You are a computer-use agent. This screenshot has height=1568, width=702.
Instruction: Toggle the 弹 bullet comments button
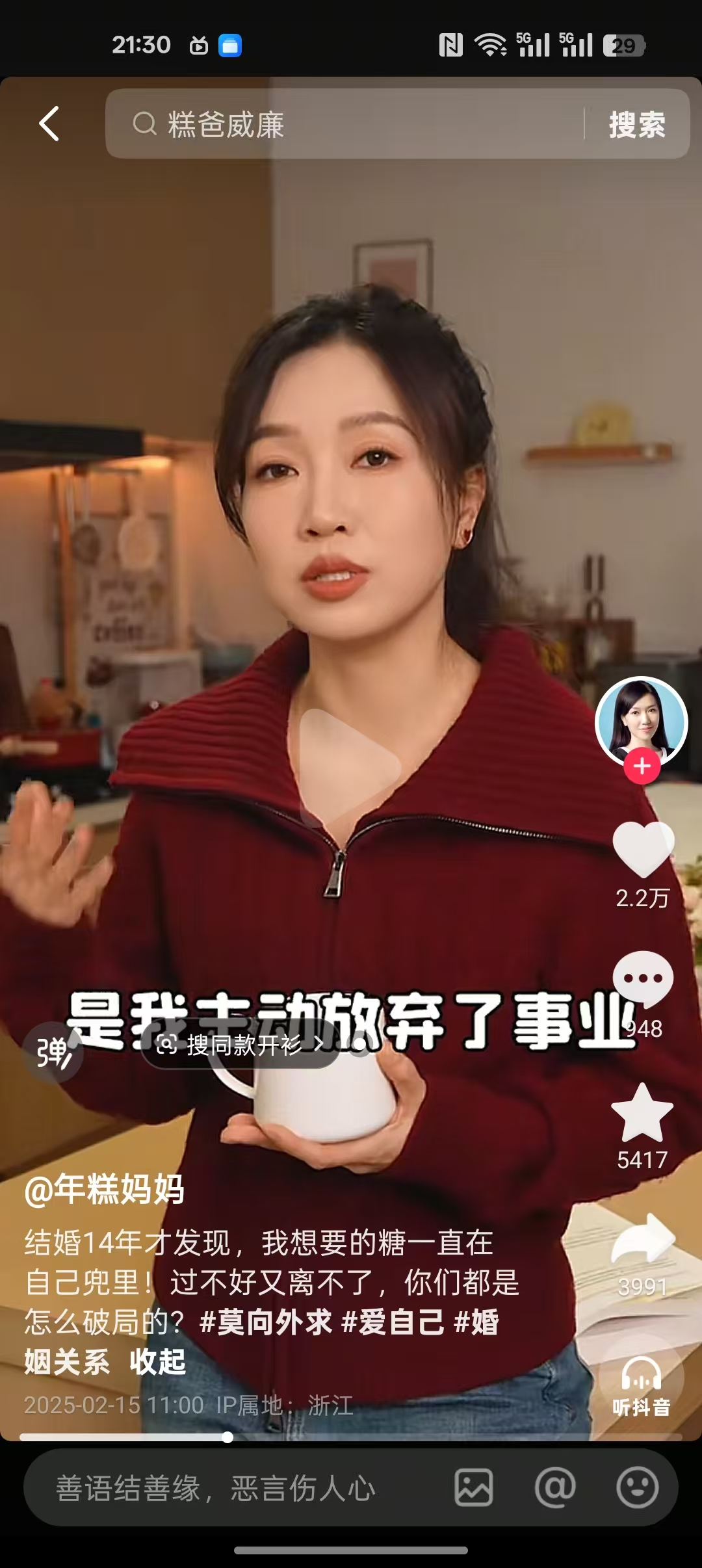(53, 1052)
